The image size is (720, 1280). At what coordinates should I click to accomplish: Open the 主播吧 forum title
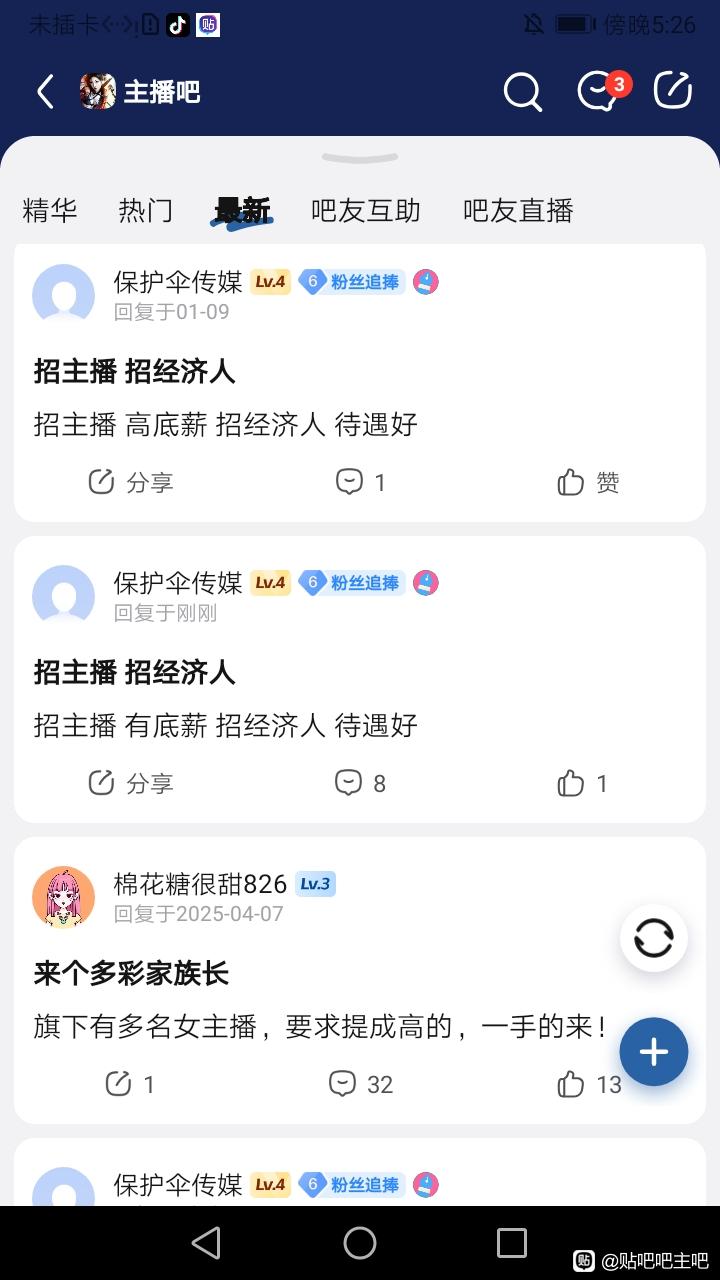[162, 92]
